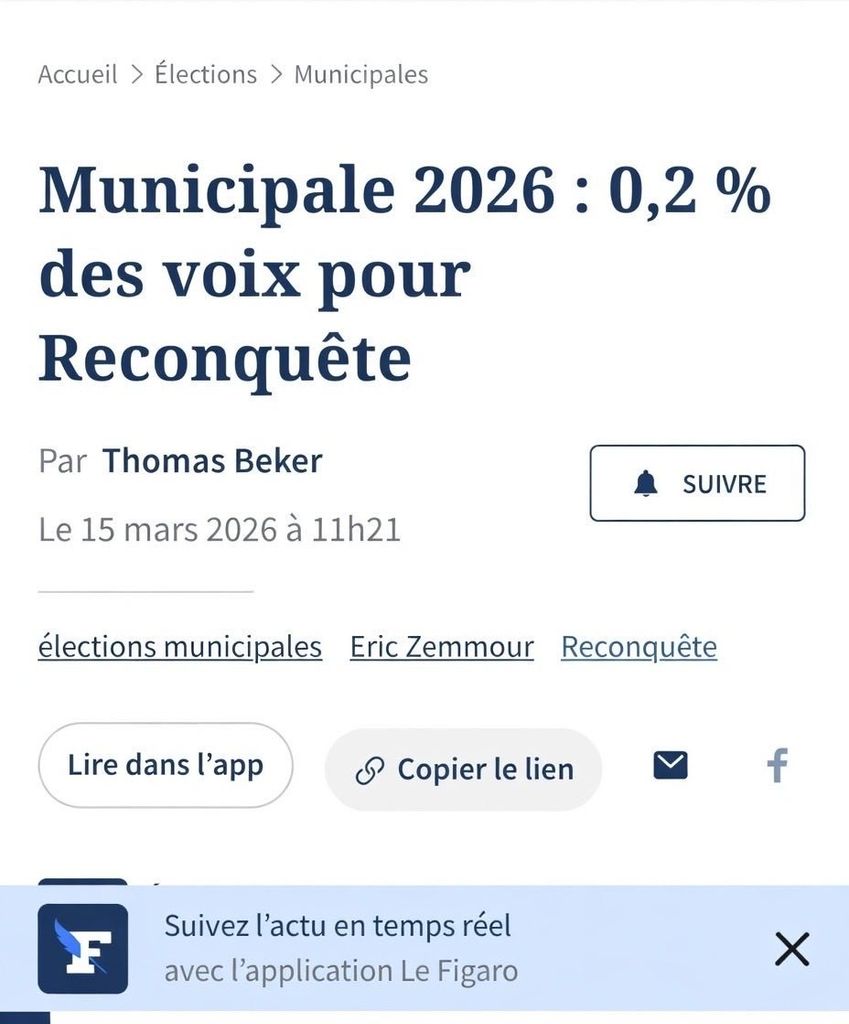Open the Municipales breadcrumb
Image resolution: width=849 pixels, height=1024 pixels.
361,75
